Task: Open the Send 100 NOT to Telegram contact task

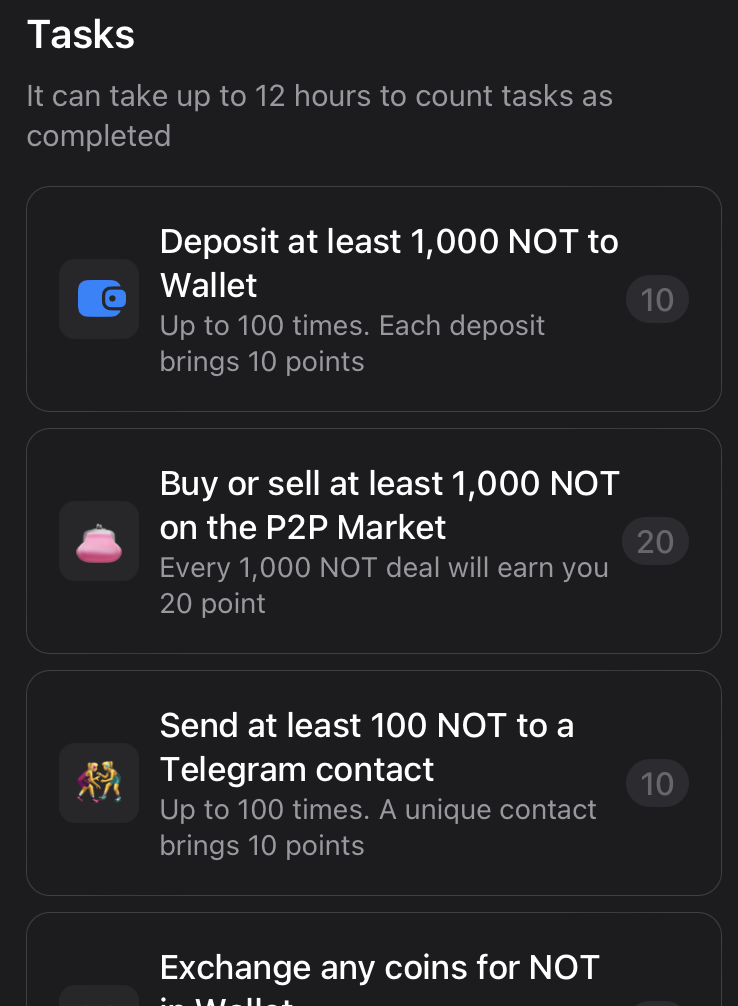Action: tap(373, 783)
